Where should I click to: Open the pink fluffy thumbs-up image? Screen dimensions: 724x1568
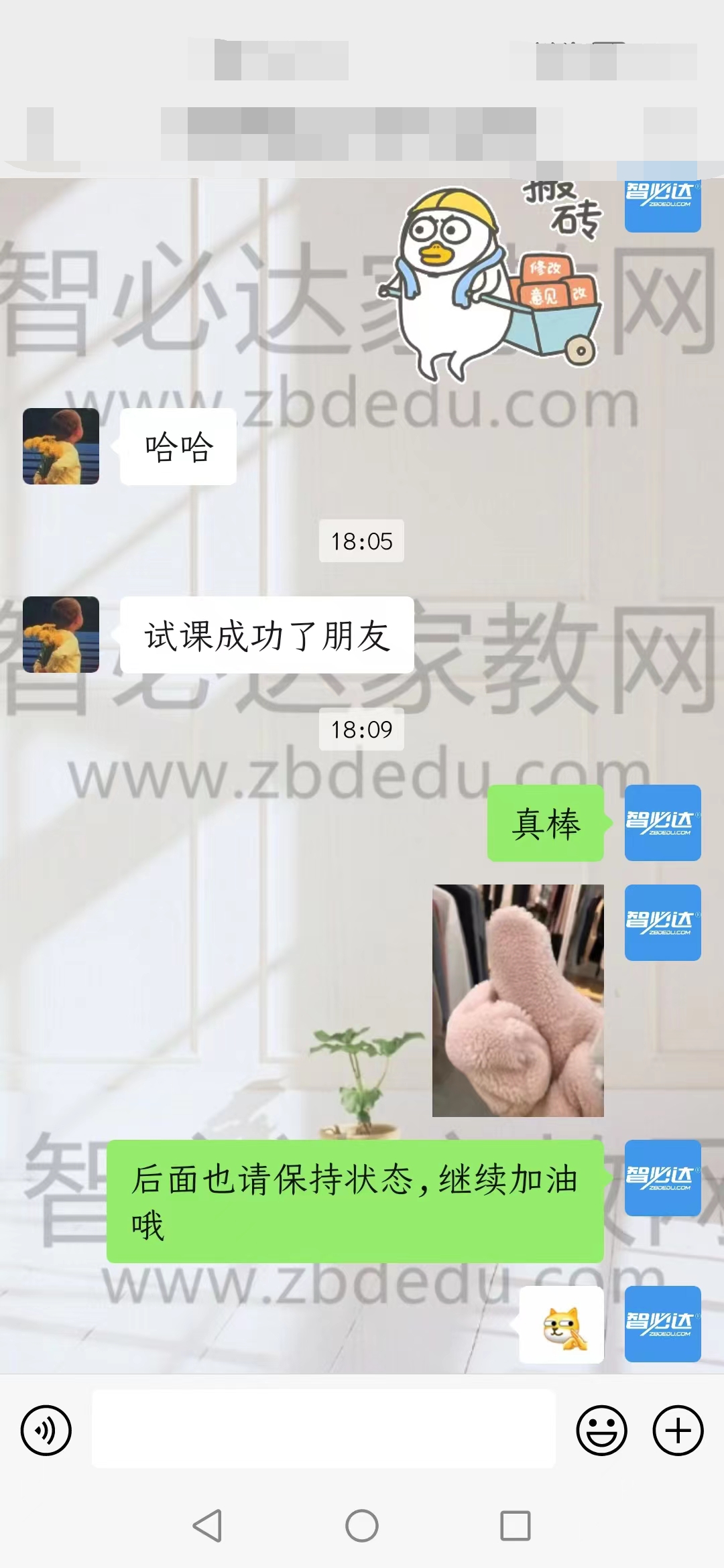coord(518,1000)
